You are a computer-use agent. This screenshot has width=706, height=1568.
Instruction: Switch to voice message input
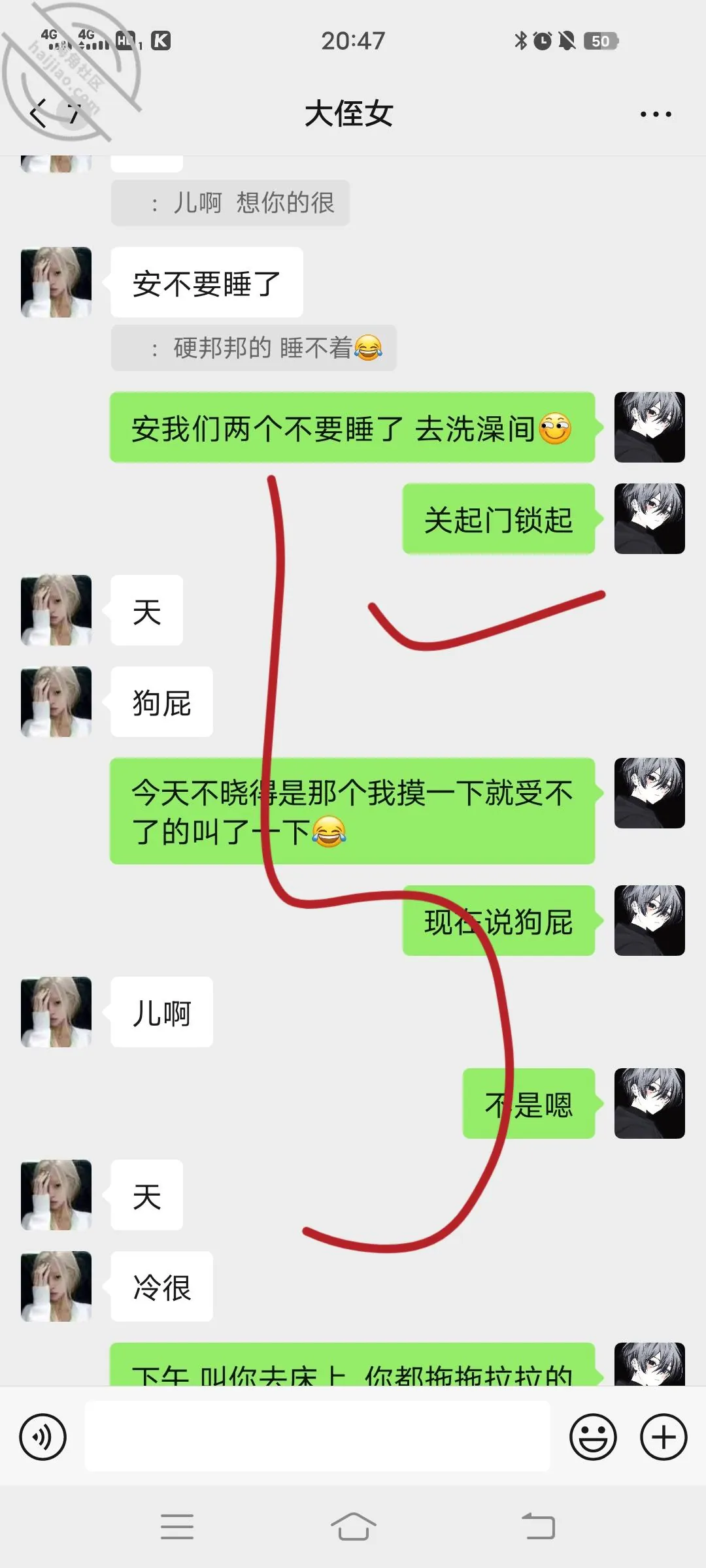point(43,1437)
